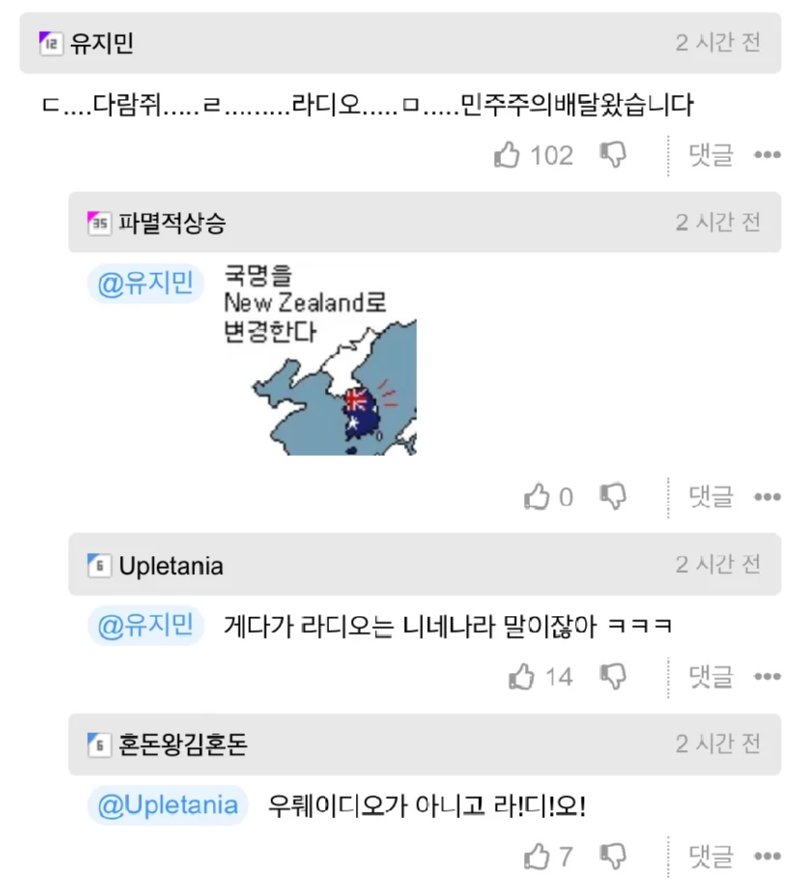Tap 댓글 under 혼돈왕김혼돈's reply
Screen dimensions: 800x890
pos(711,856)
